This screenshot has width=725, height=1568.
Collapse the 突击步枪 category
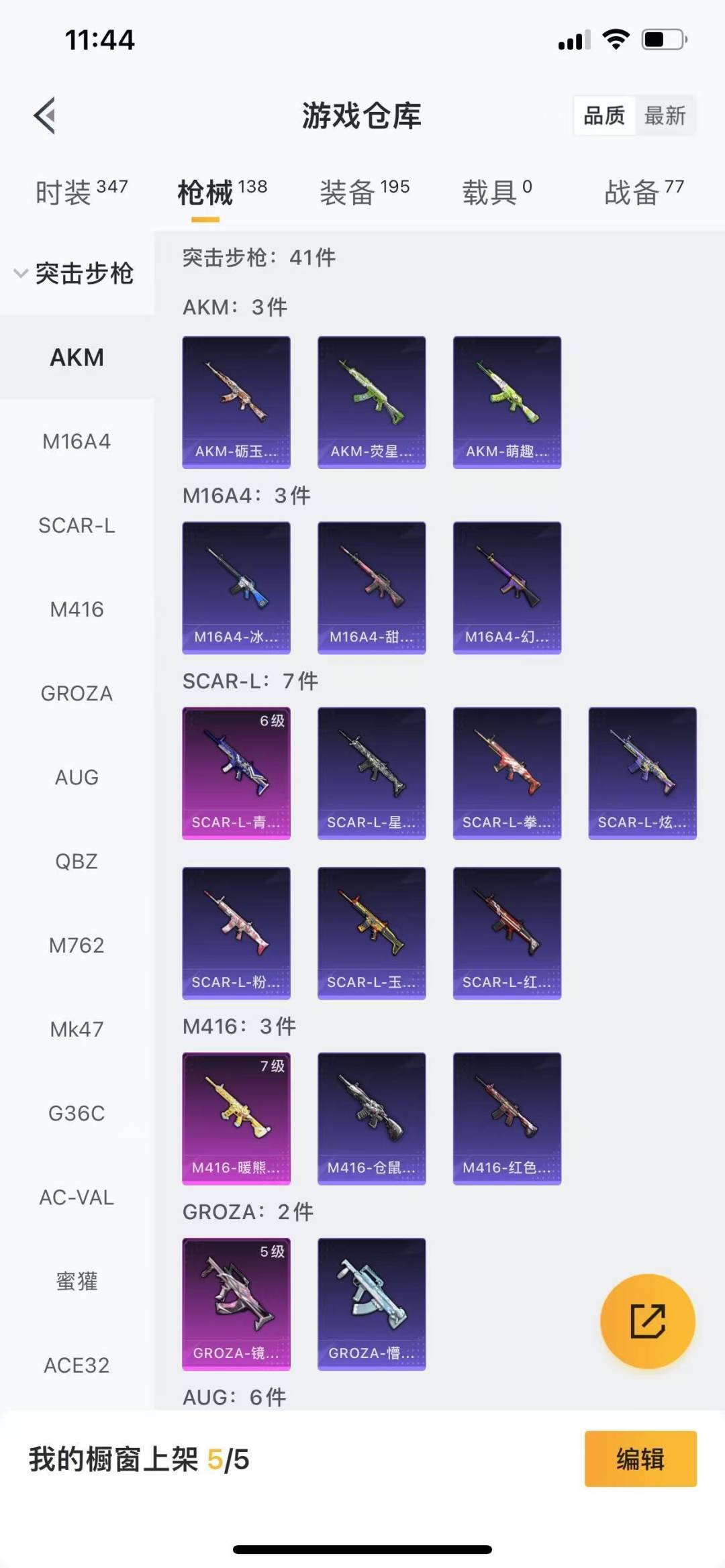point(75,273)
